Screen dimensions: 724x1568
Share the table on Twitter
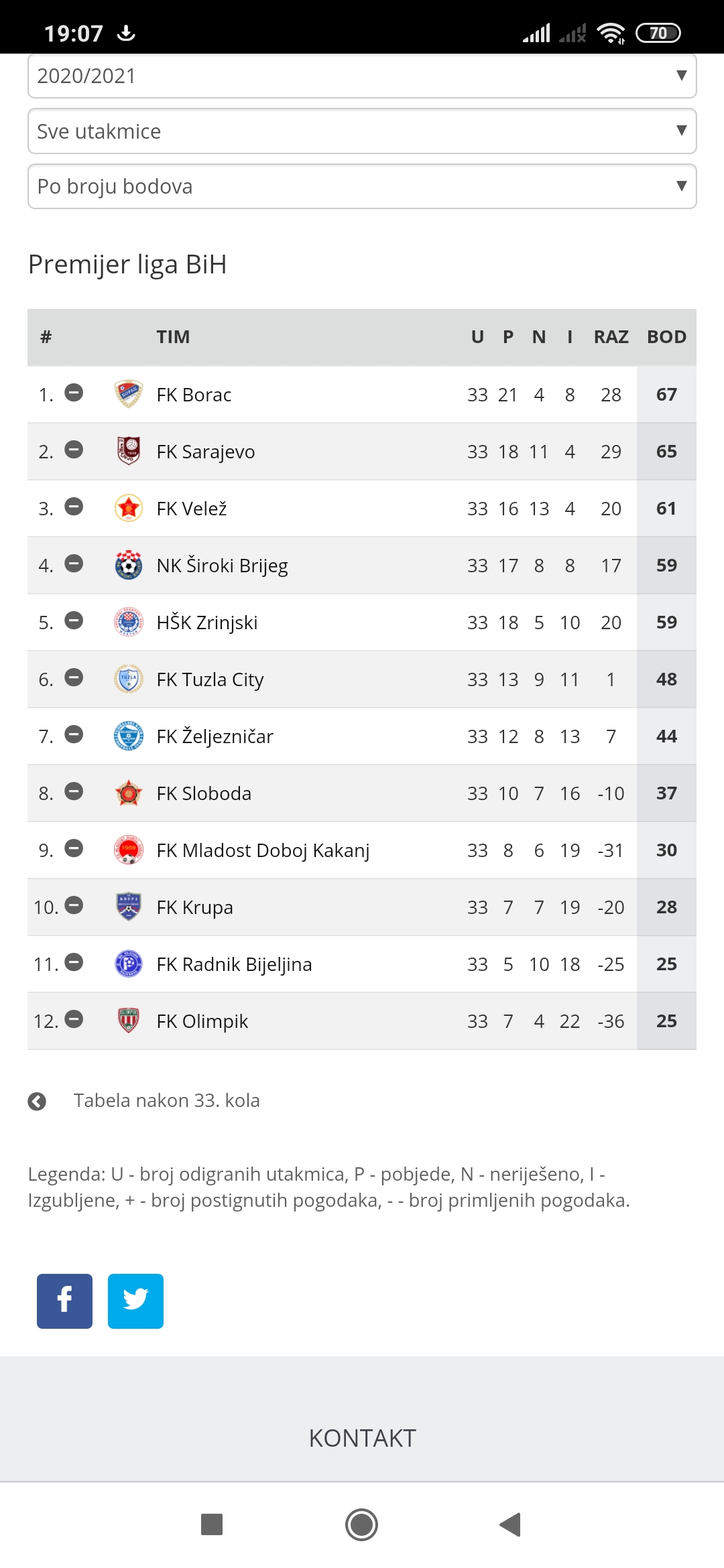coord(135,1301)
